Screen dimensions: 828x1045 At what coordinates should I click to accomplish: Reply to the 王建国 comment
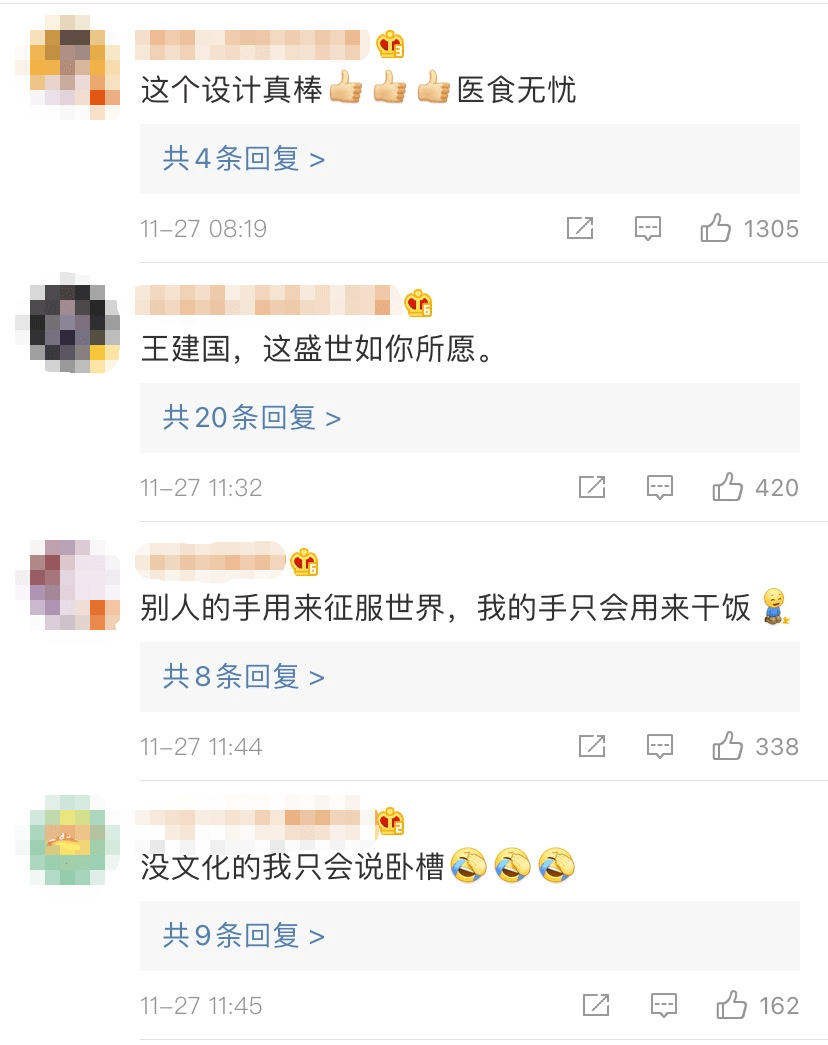(x=660, y=488)
